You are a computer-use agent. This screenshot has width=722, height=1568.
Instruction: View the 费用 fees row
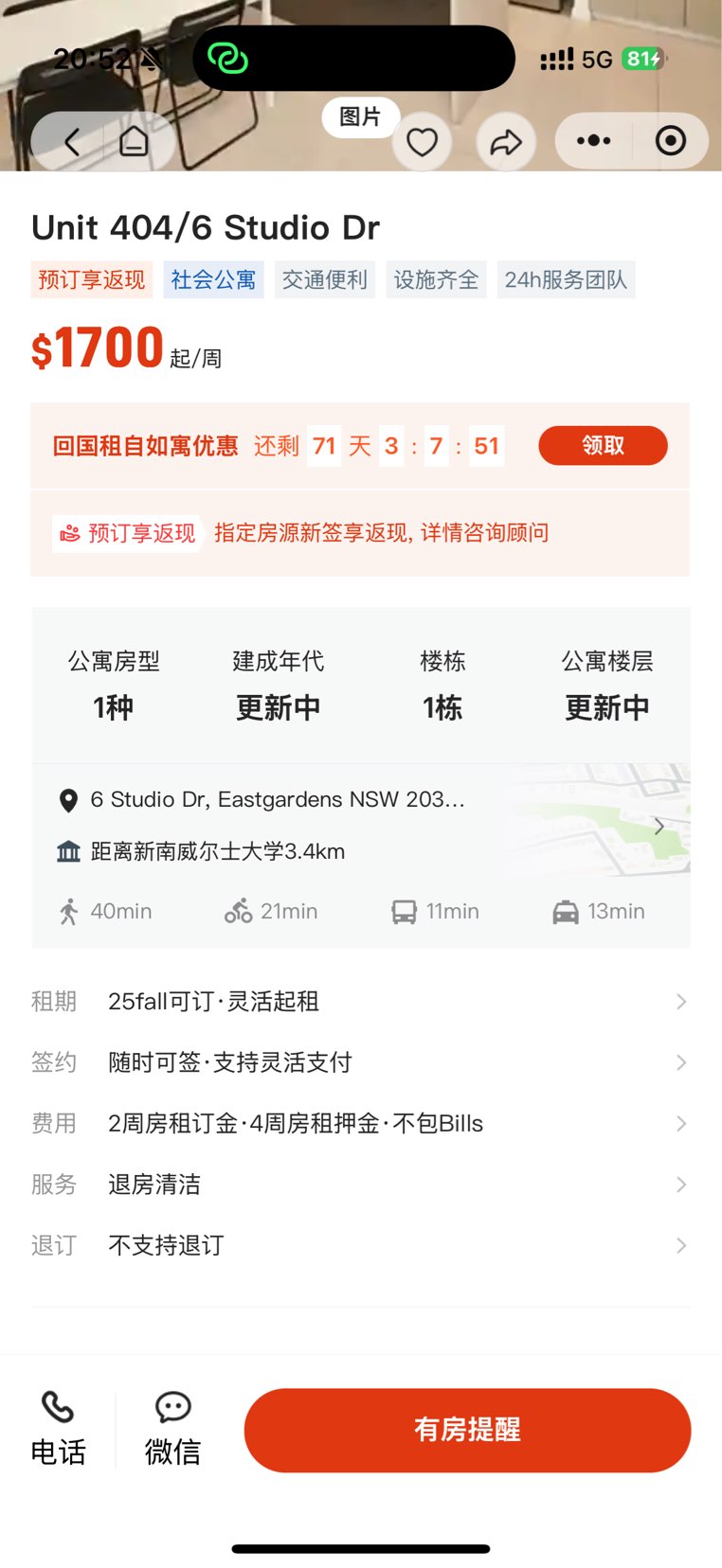[x=360, y=1124]
